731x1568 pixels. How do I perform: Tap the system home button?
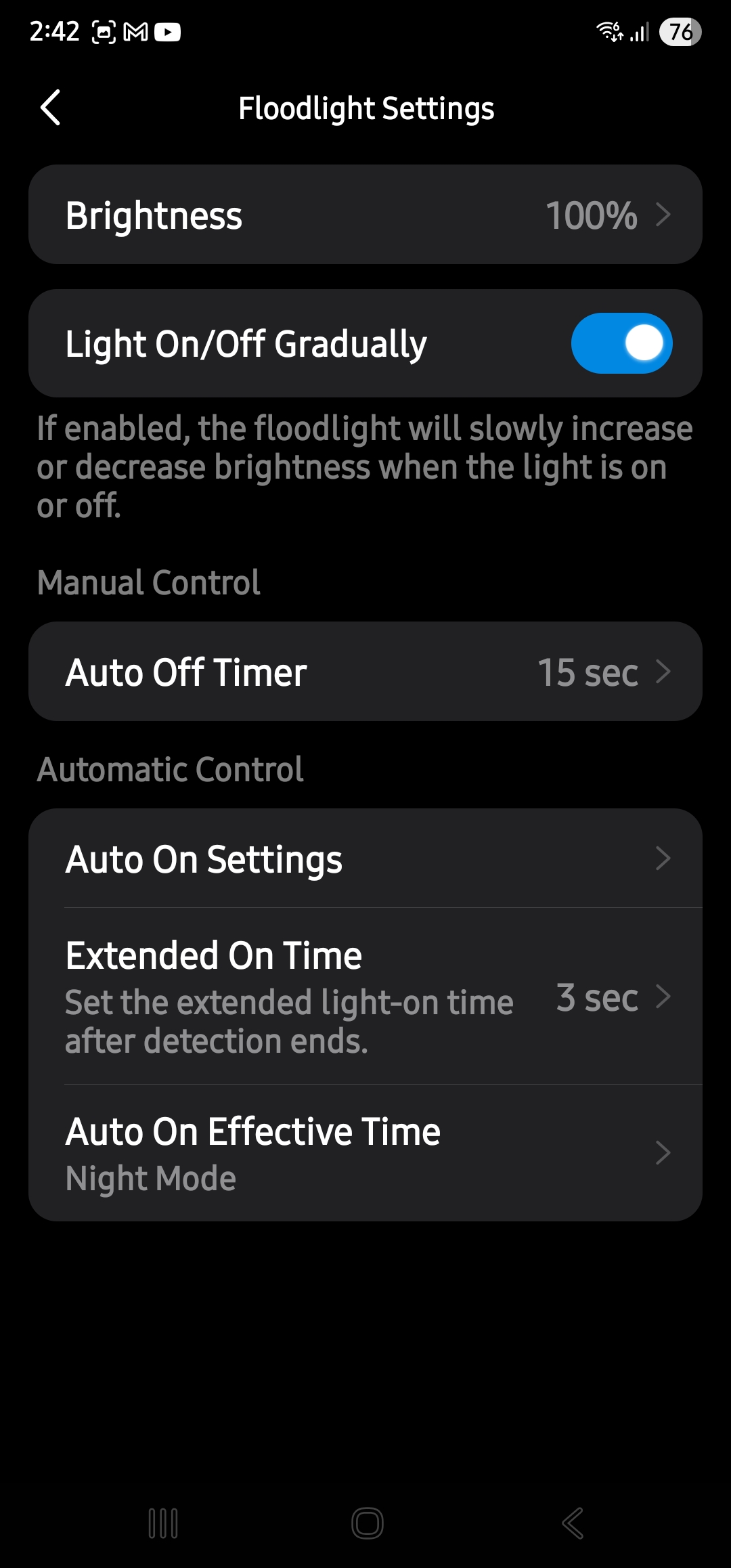point(368,1523)
